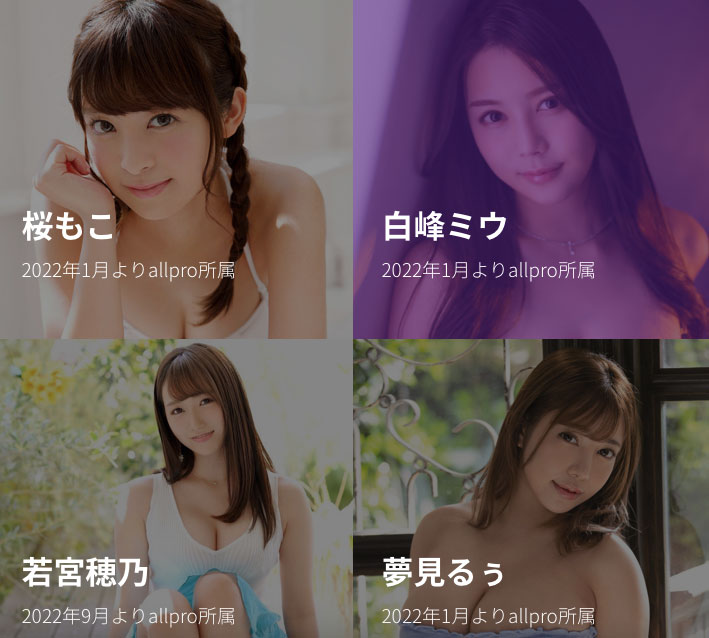Image resolution: width=709 pixels, height=638 pixels.
Task: Open the 白峰ミウ profile tile
Action: pos(531,170)
